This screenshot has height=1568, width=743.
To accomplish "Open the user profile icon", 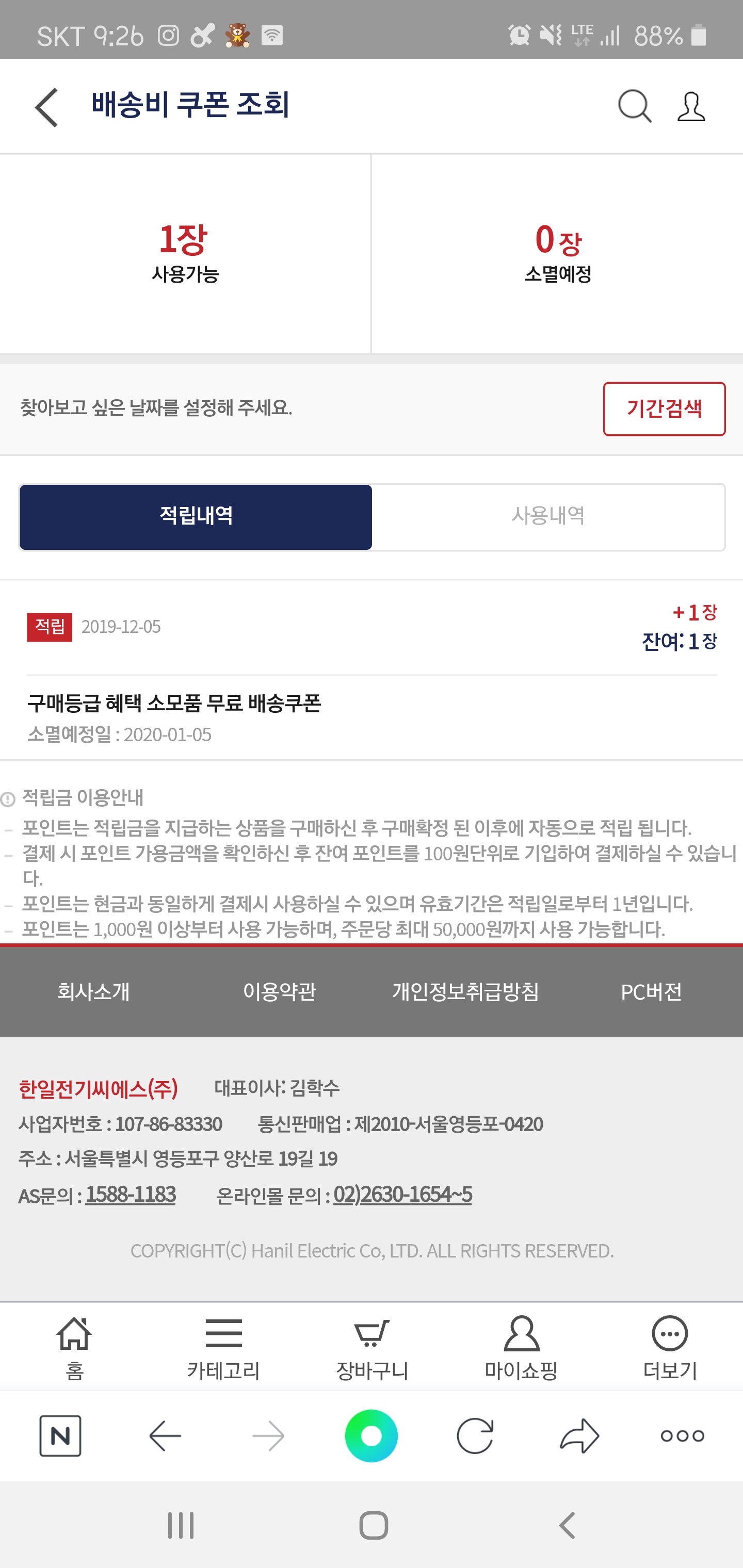I will [691, 107].
